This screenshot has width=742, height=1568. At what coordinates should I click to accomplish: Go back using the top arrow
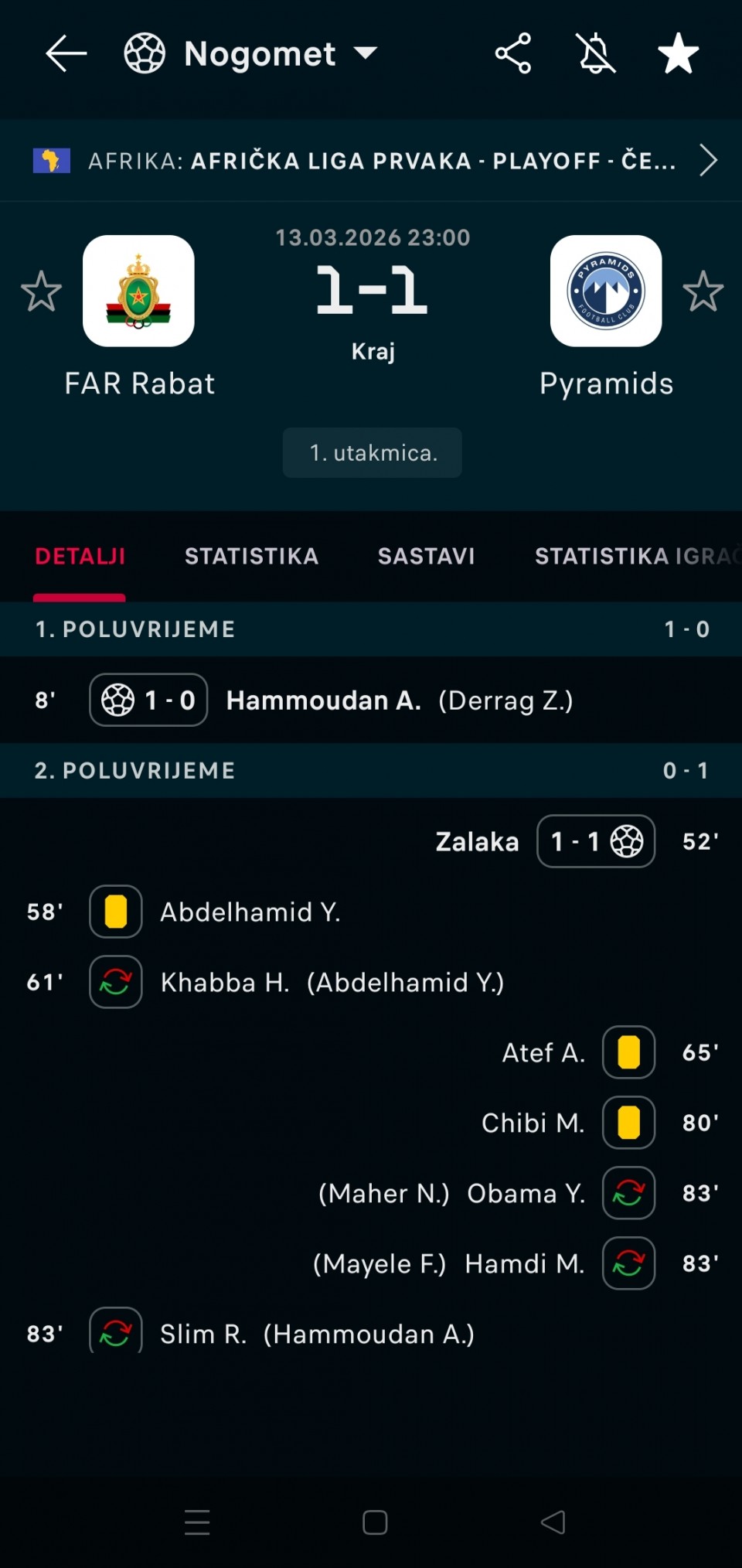(66, 53)
